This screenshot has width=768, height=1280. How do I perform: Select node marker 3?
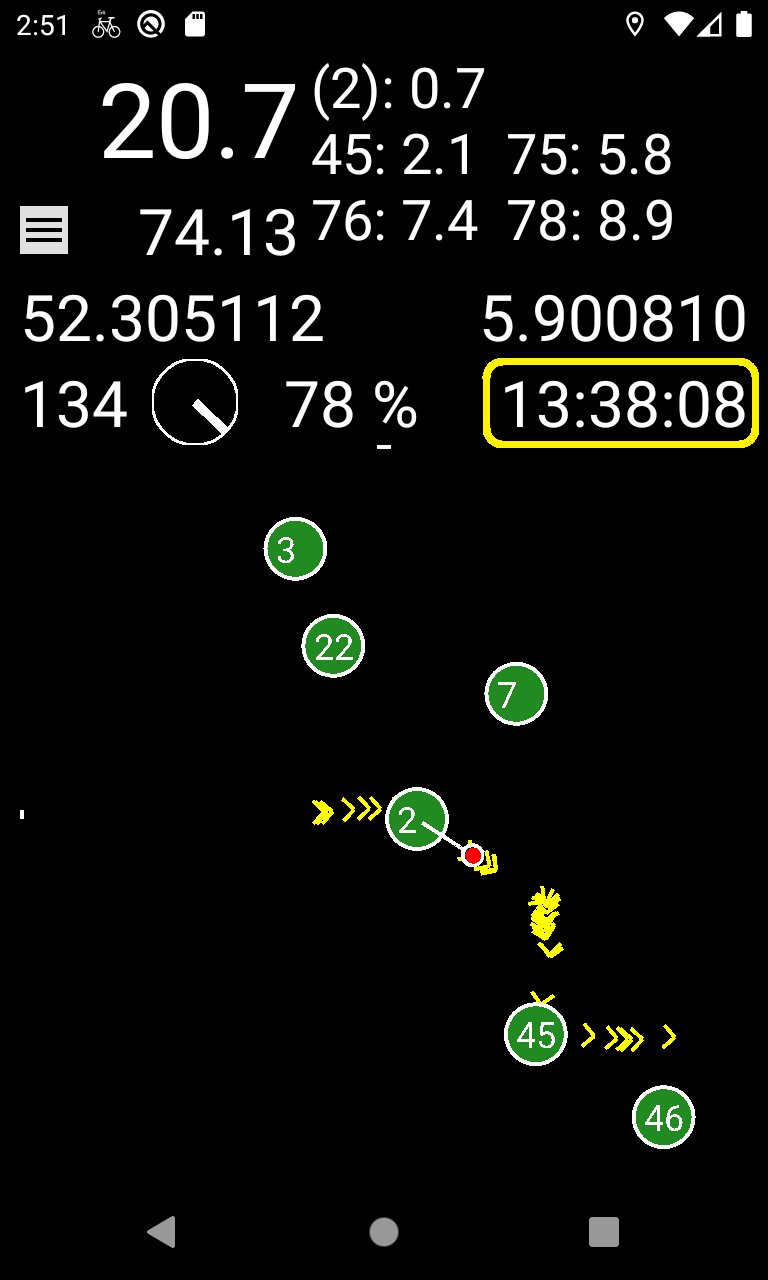295,549
